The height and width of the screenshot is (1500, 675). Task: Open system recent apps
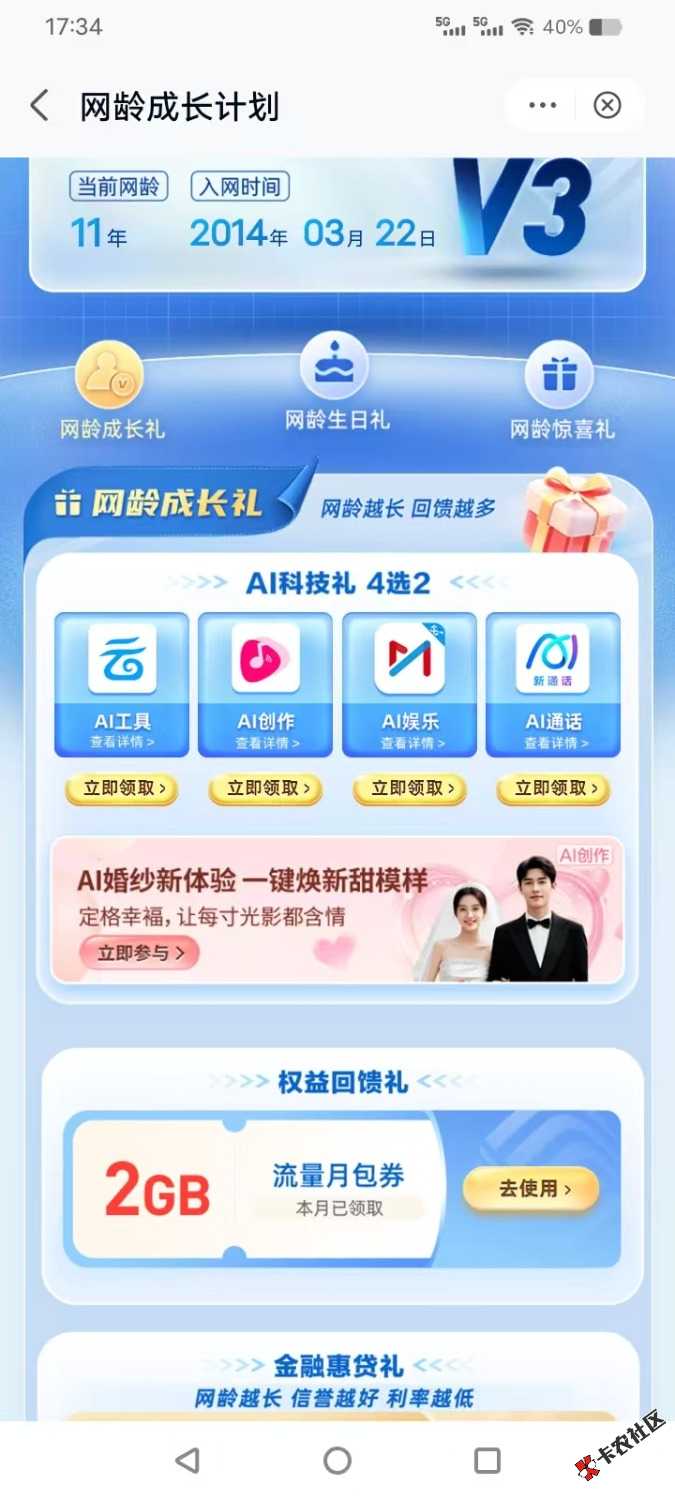(487, 1460)
